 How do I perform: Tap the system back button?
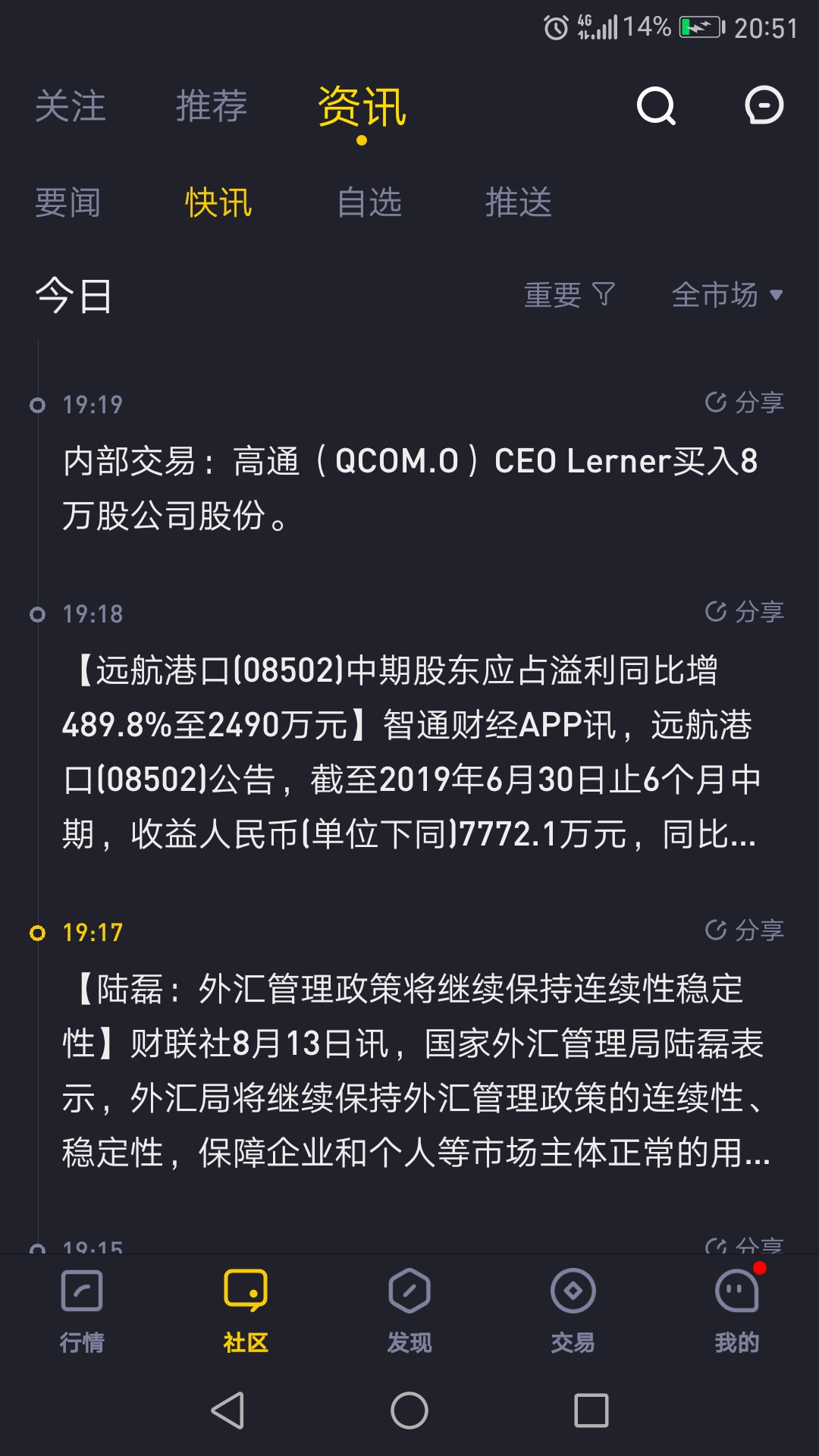pyautogui.click(x=227, y=1410)
